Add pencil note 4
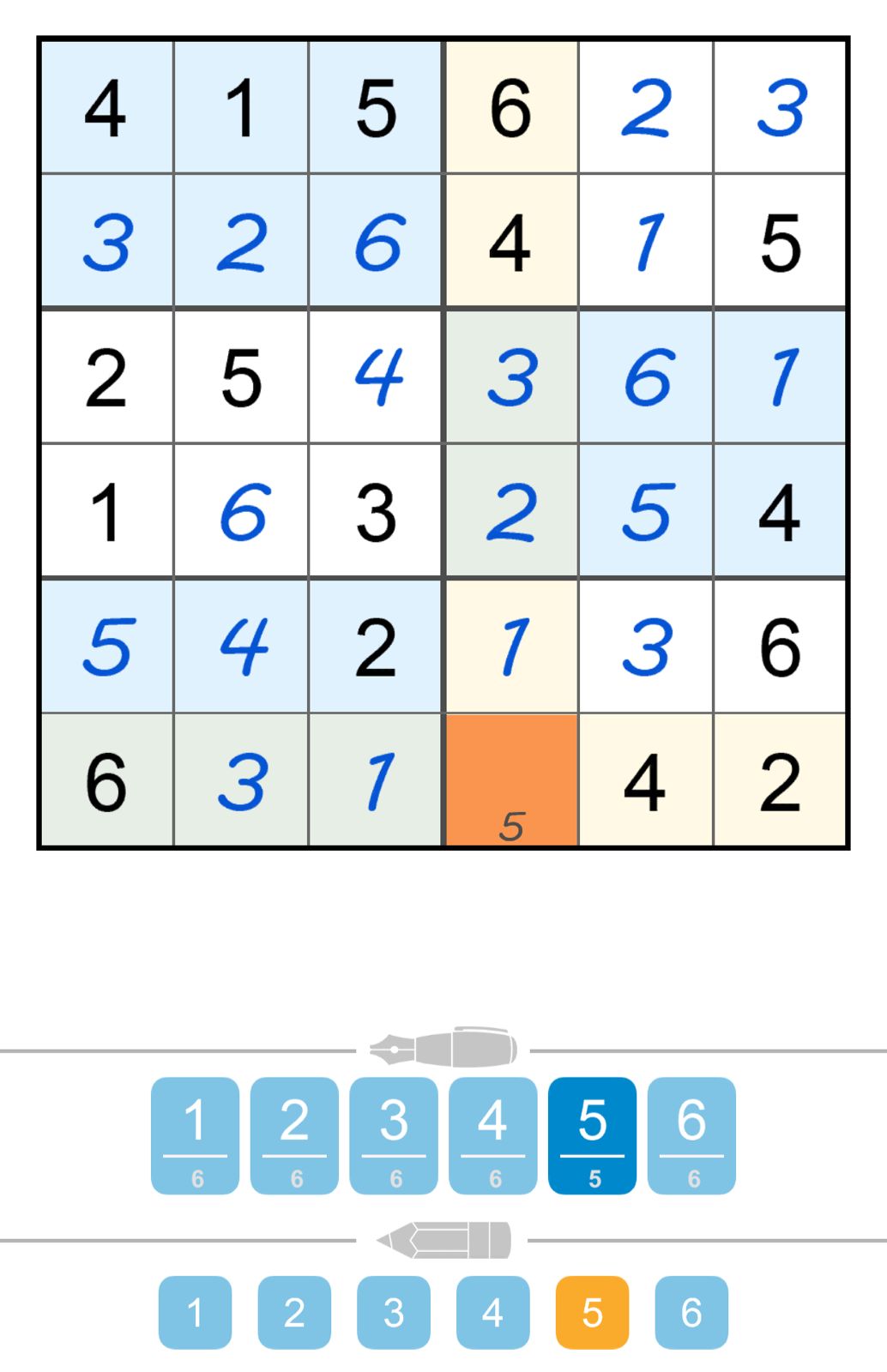 tap(493, 1312)
